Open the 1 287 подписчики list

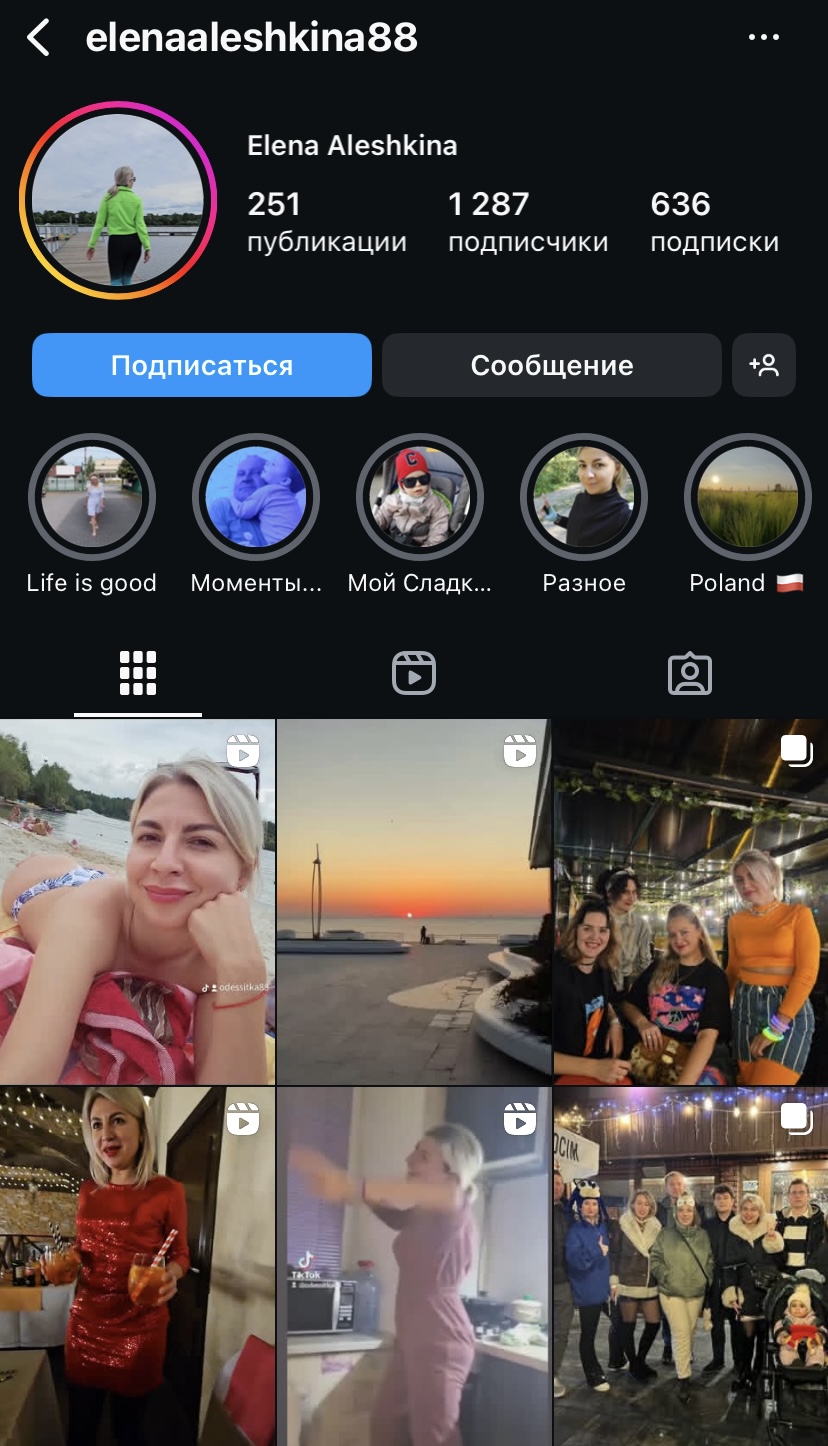click(527, 222)
